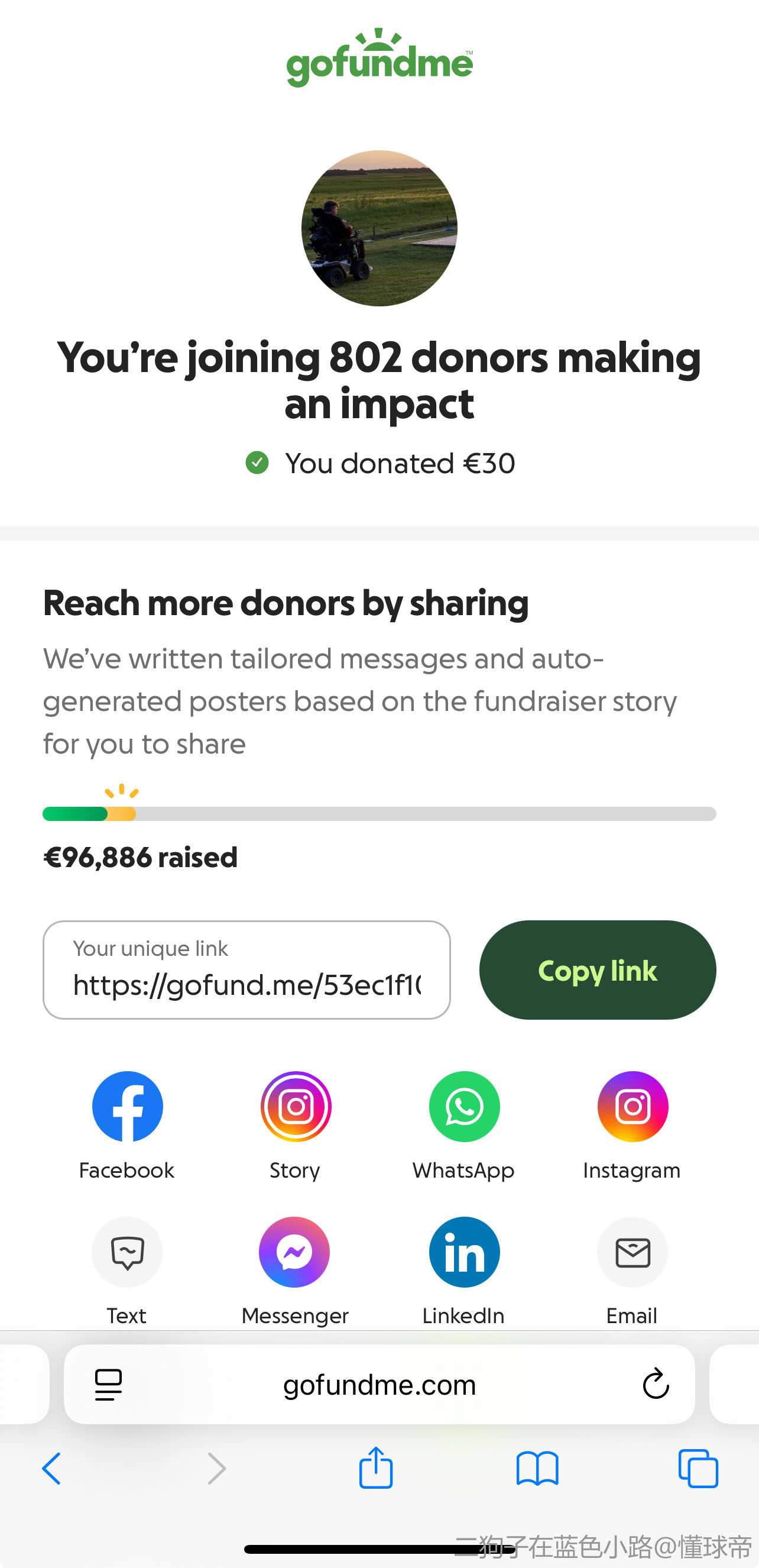
Task: Select the unique link text field
Action: tap(246, 969)
